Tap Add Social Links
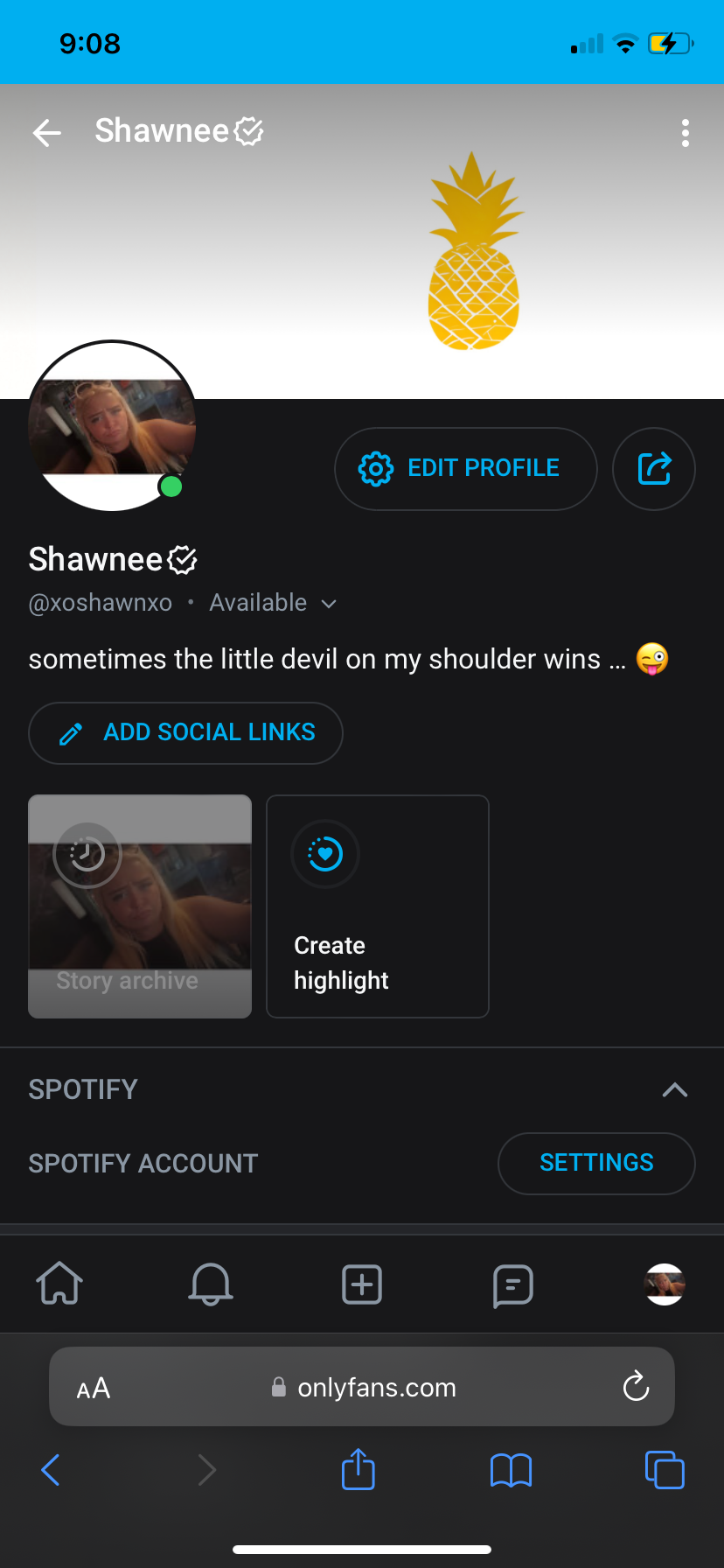Viewport: 724px width, 1568px height. [185, 733]
